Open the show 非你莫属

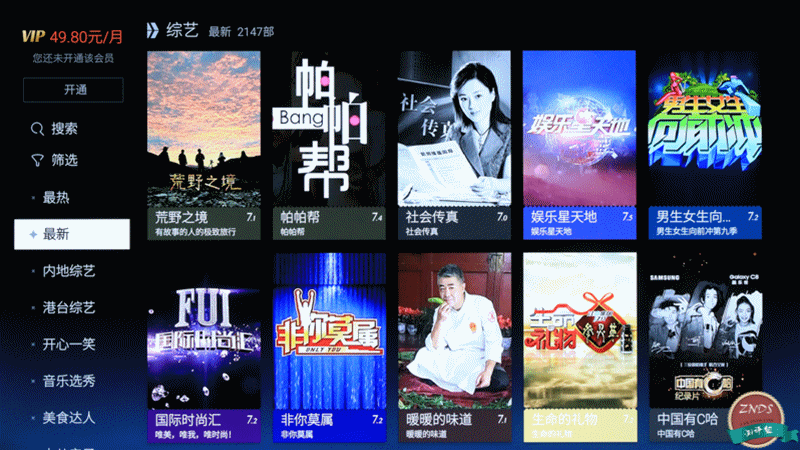pyautogui.click(x=329, y=347)
